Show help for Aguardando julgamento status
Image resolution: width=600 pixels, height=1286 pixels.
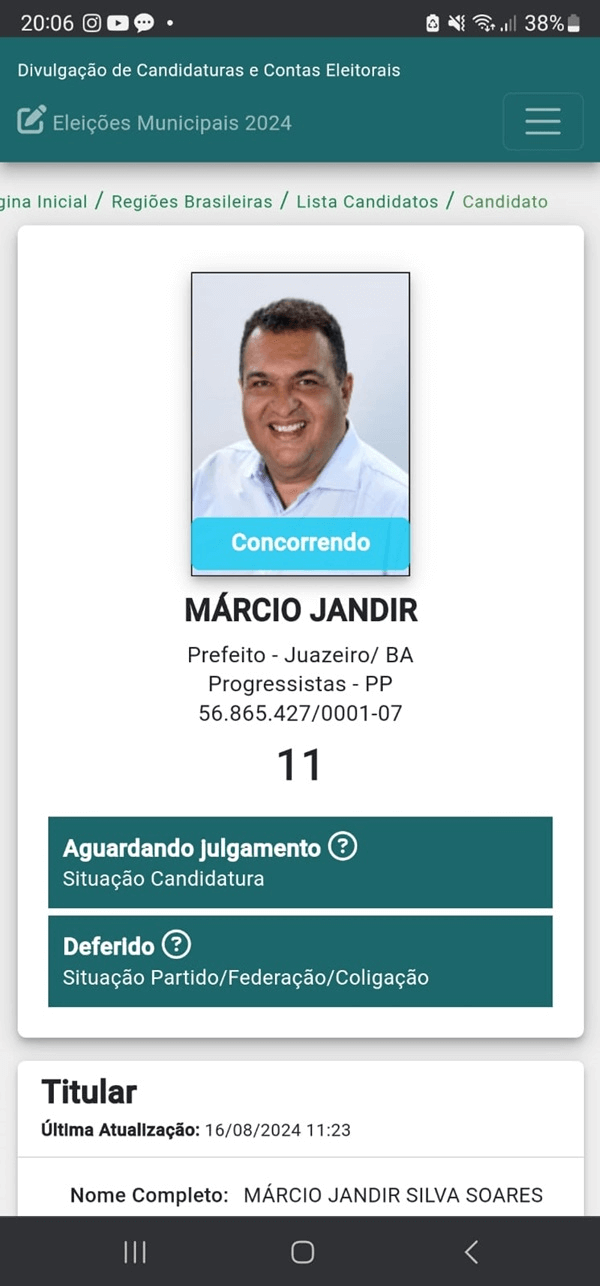tap(343, 848)
